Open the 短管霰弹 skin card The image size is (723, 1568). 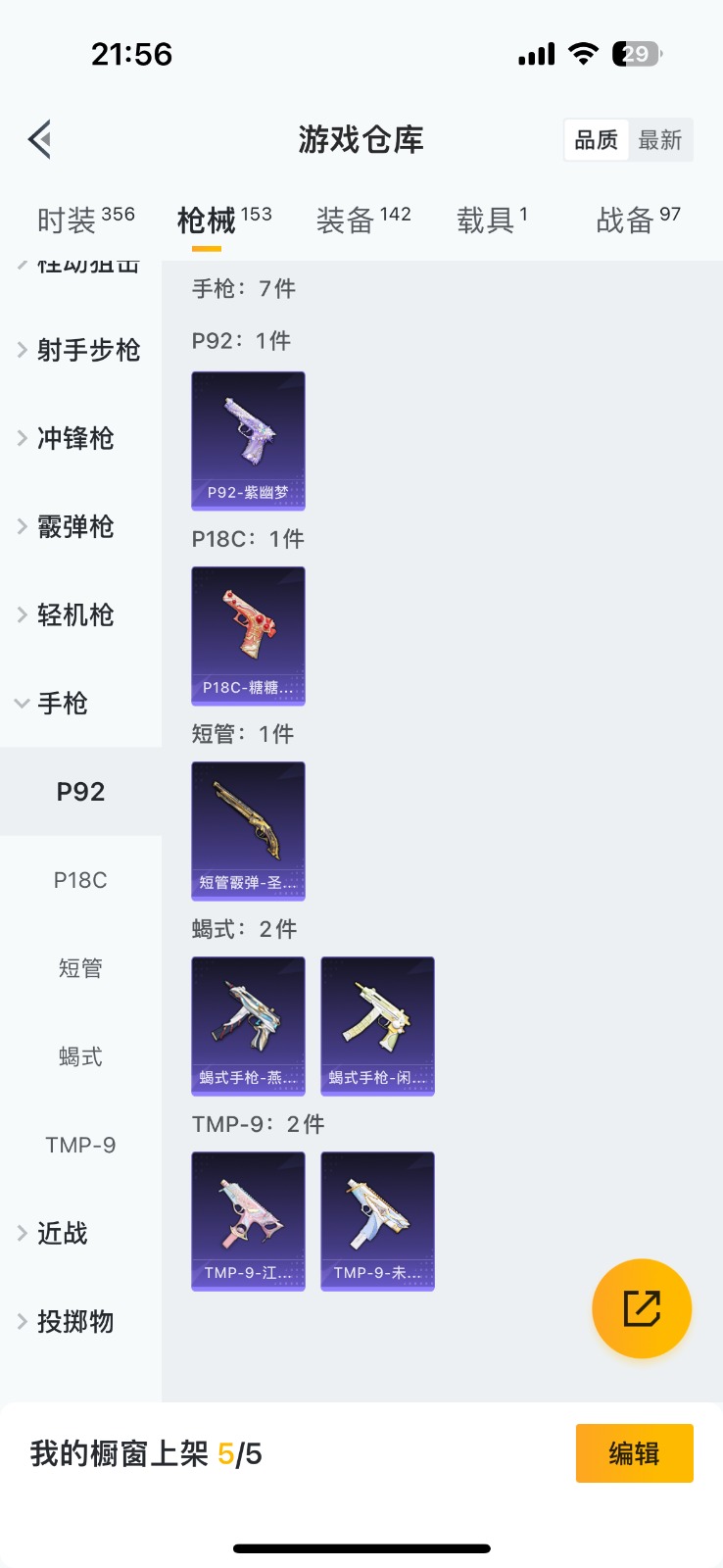click(x=248, y=830)
